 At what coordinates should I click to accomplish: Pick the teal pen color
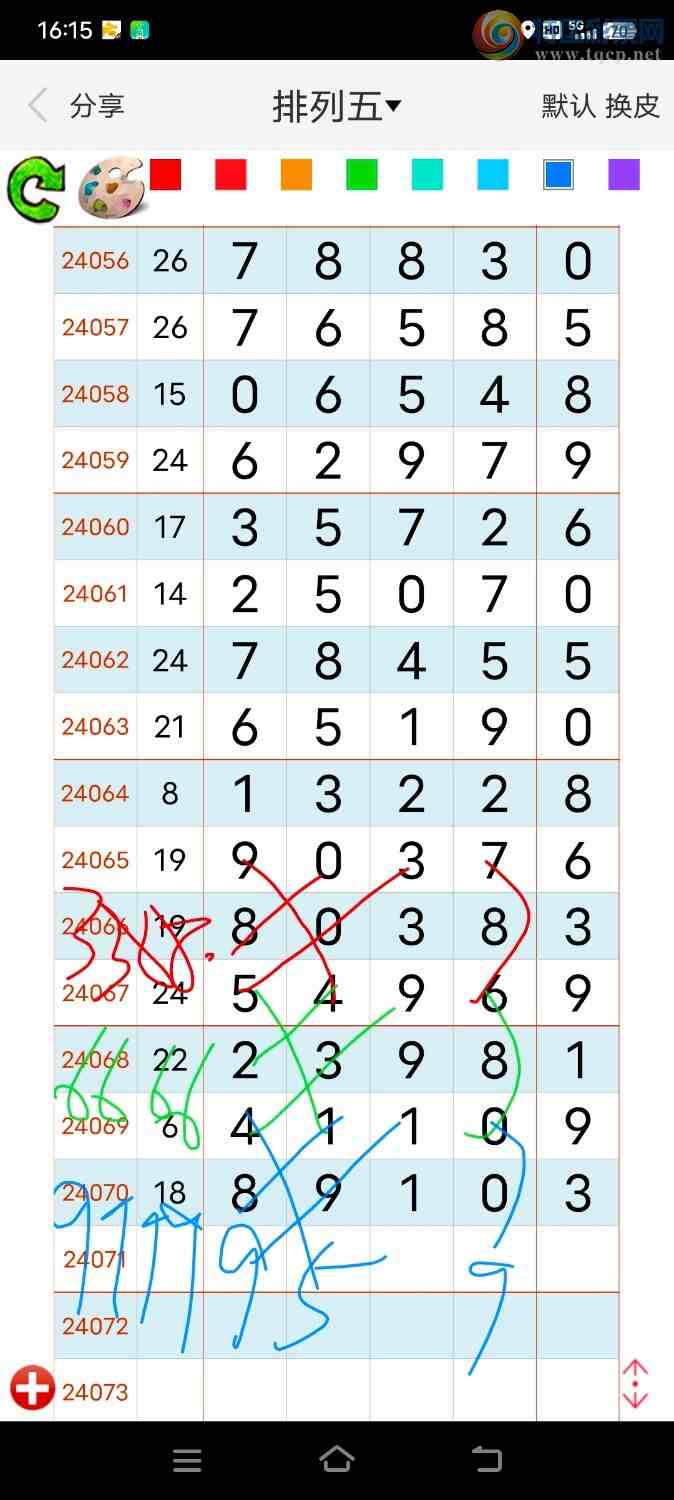click(x=427, y=175)
